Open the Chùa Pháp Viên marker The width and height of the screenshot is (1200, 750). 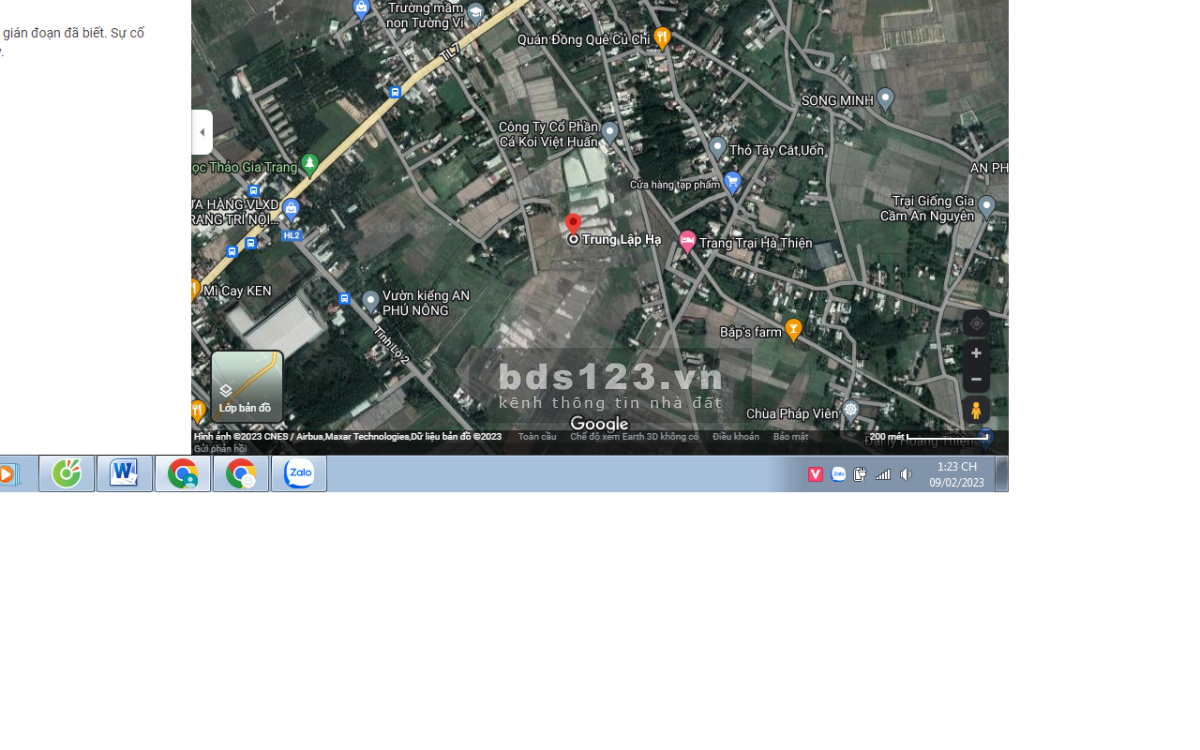[x=850, y=410]
